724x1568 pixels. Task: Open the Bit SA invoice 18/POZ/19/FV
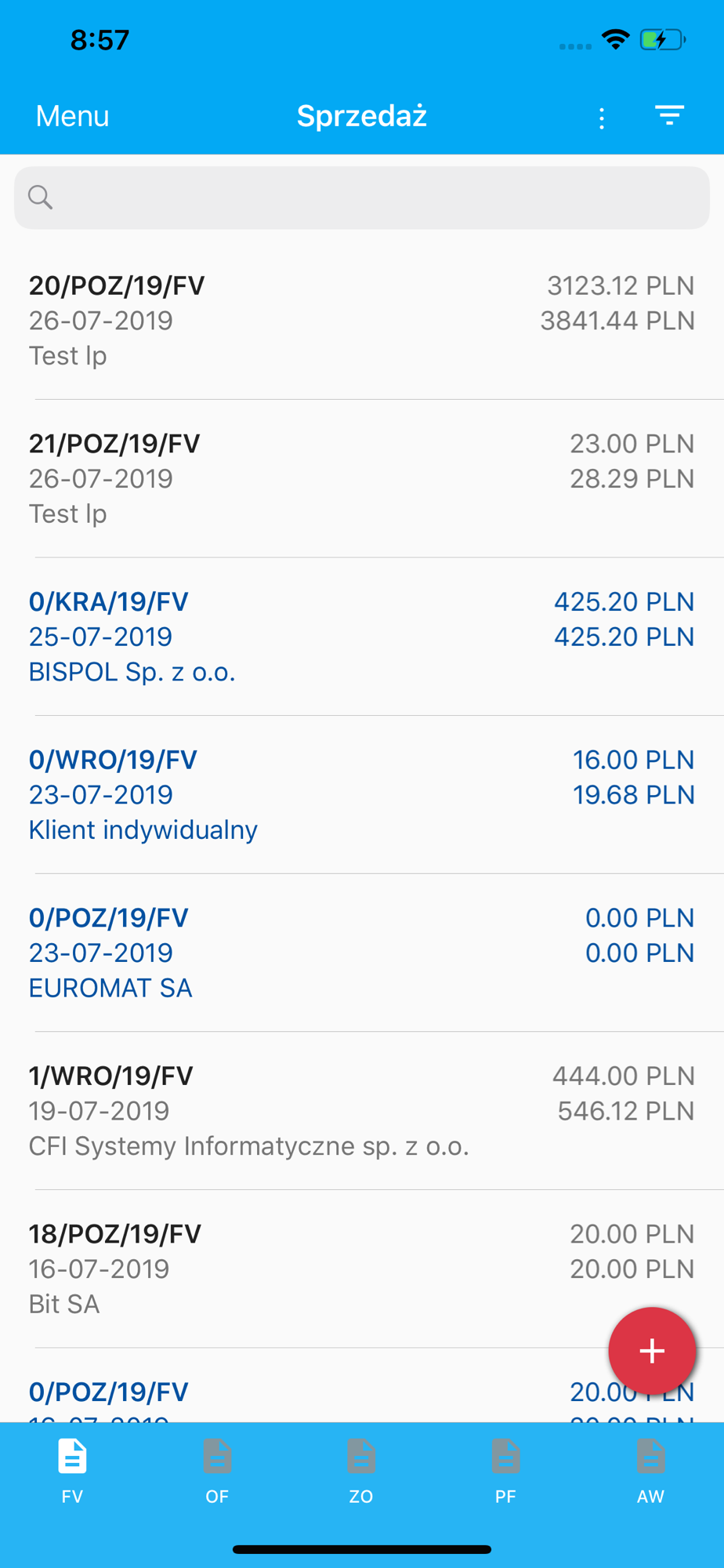[362, 1269]
